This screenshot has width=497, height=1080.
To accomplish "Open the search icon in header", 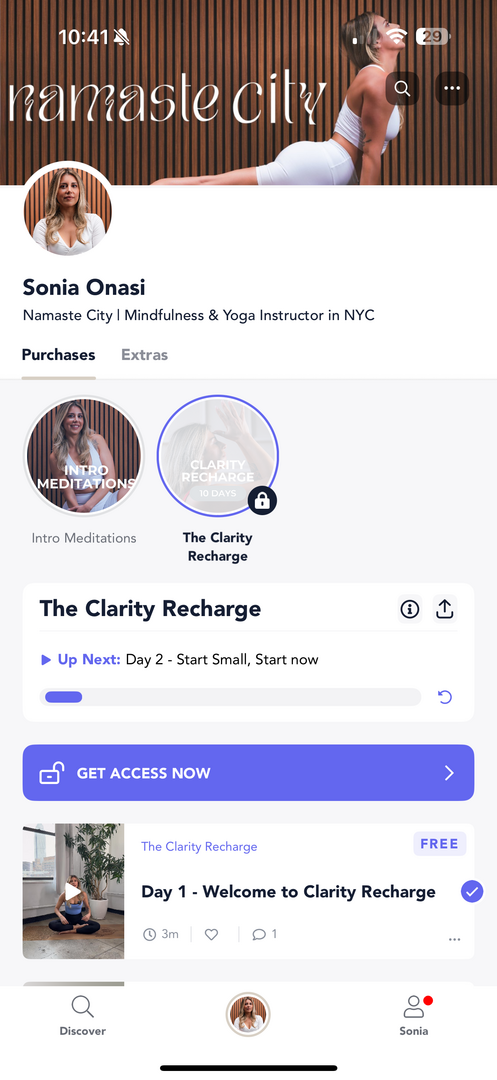I will click(403, 88).
